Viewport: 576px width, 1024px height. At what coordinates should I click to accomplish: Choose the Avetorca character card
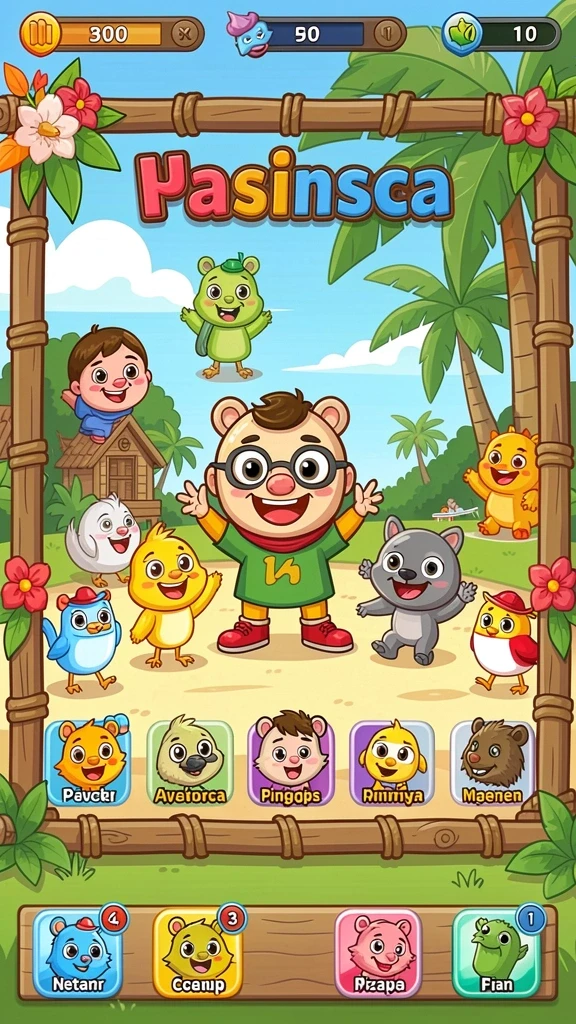(x=190, y=762)
